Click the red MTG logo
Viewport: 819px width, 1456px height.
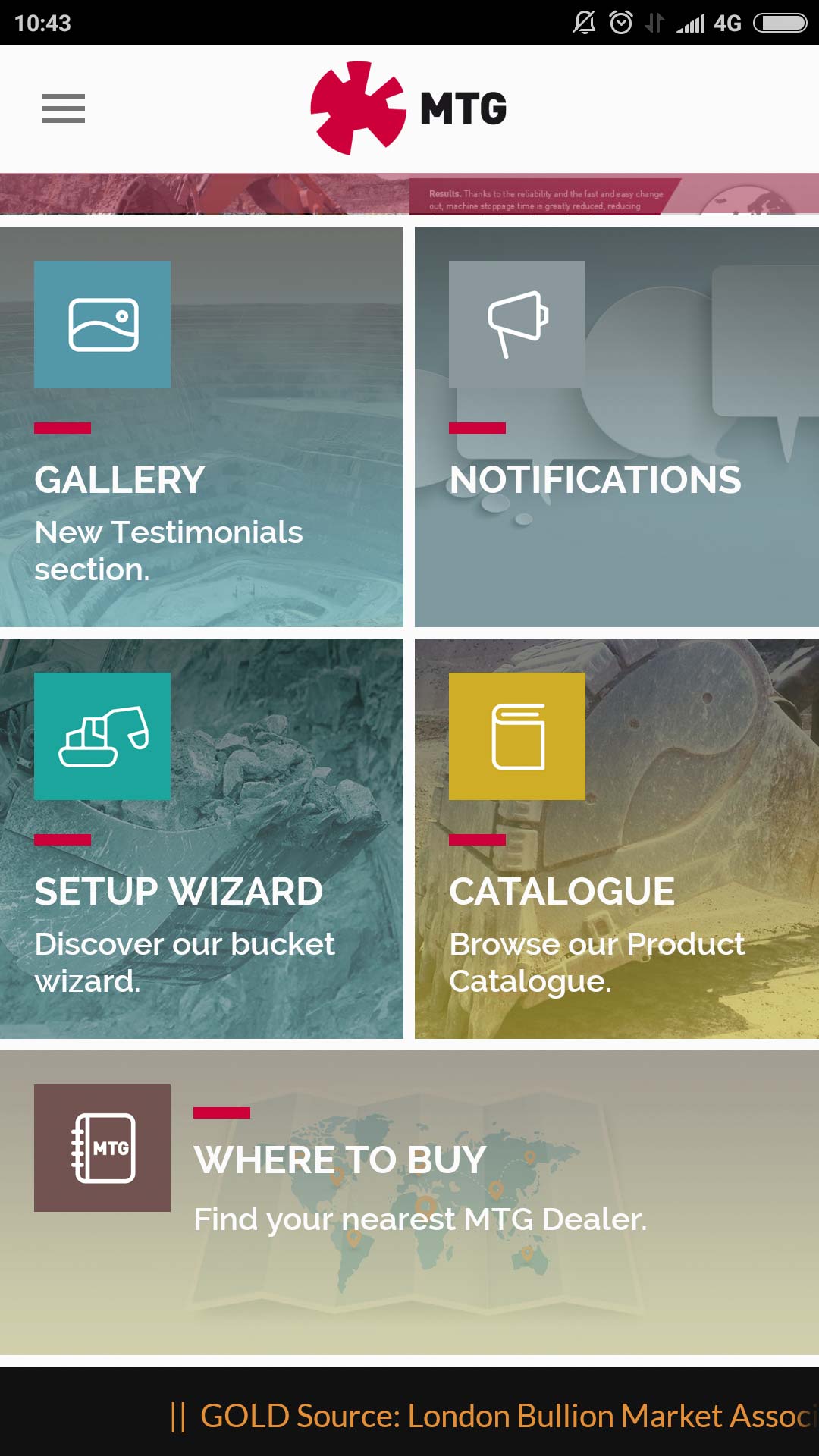[356, 107]
